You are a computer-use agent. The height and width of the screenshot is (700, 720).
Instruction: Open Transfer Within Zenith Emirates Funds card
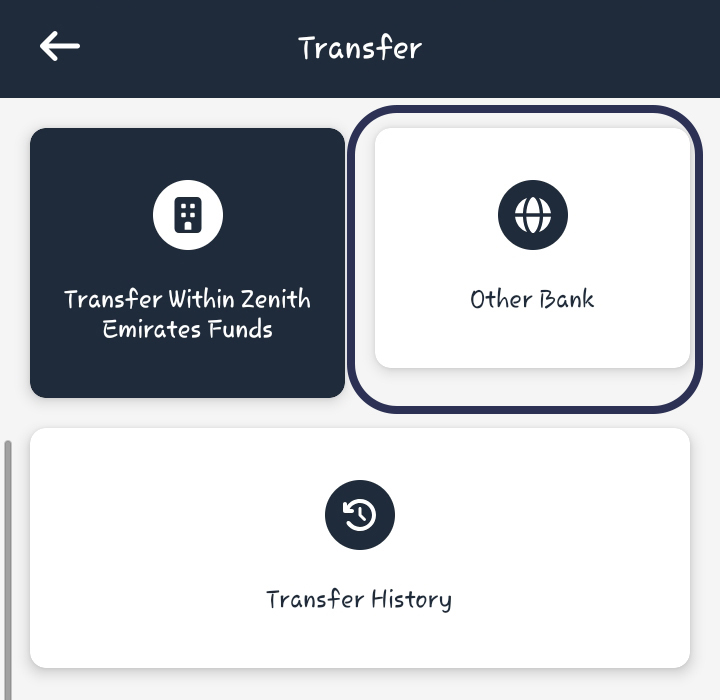[x=188, y=263]
